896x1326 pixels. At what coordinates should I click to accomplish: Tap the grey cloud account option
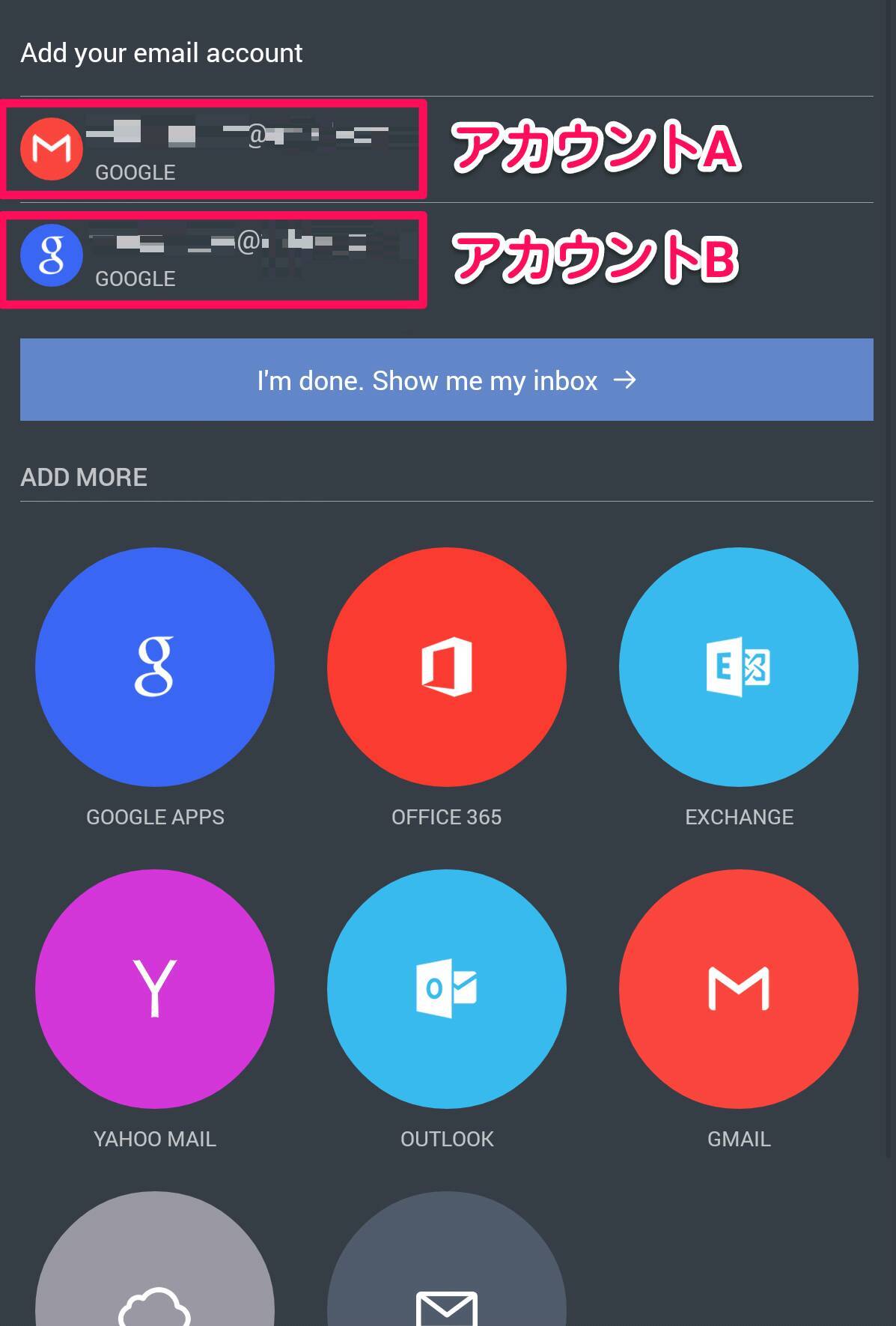tap(155, 1273)
